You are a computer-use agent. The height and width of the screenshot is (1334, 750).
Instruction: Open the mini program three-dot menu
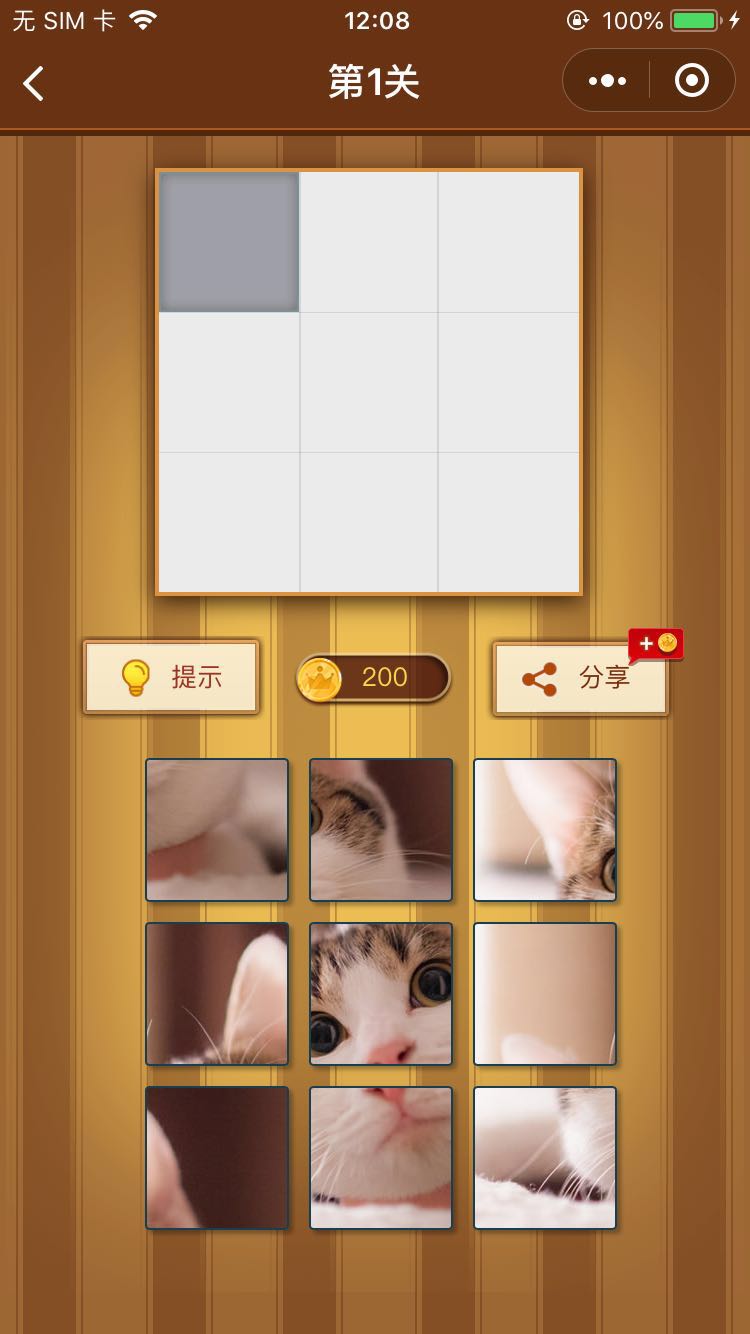click(607, 81)
